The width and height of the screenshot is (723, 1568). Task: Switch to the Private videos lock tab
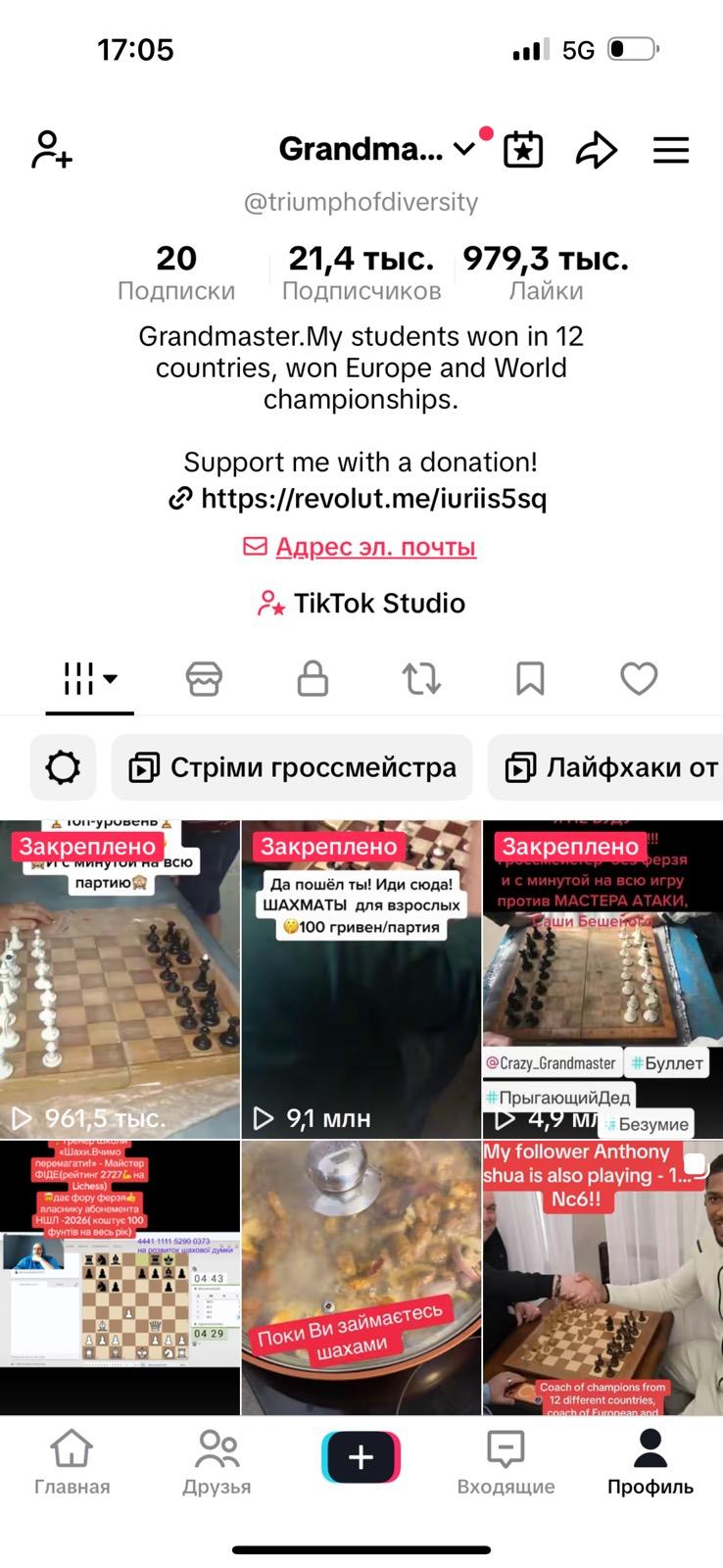[312, 678]
